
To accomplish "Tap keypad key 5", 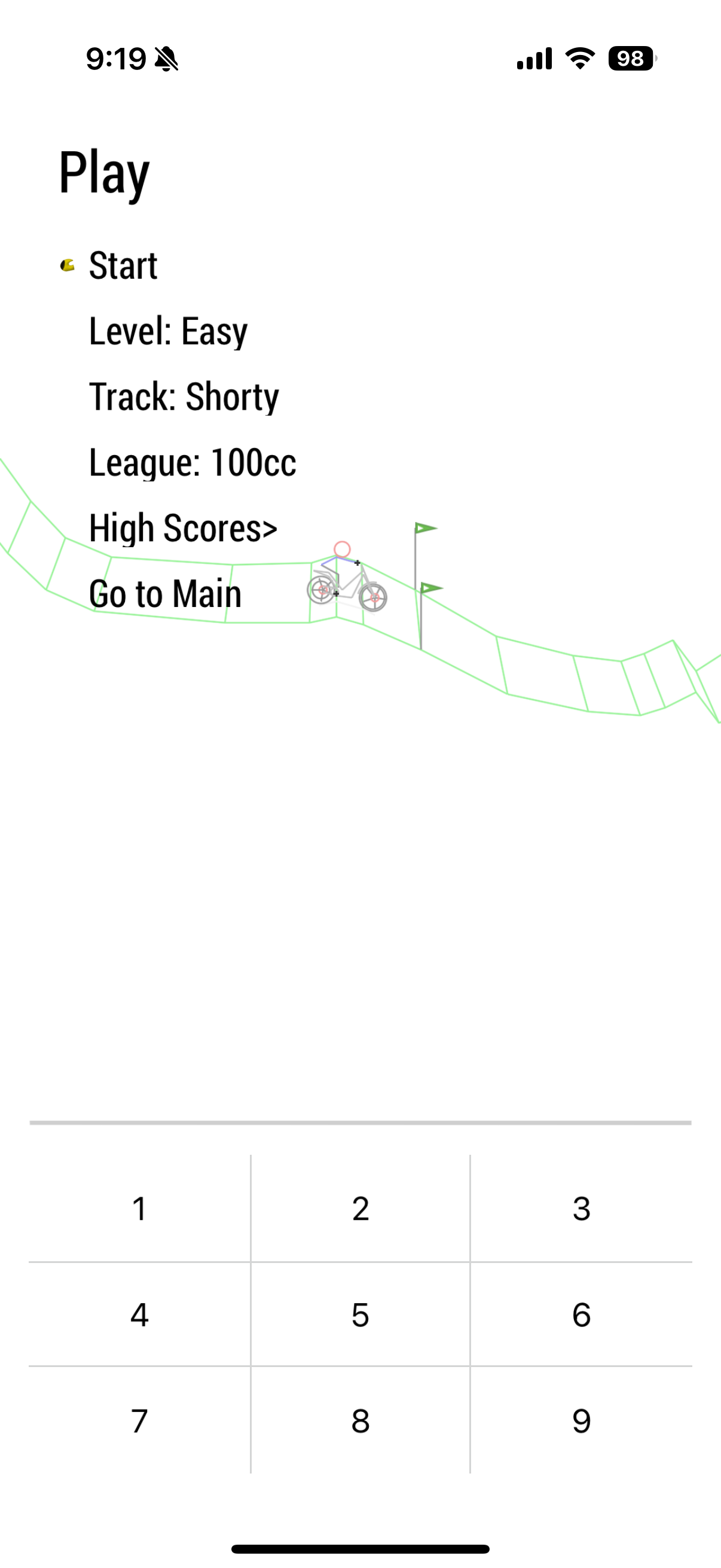I will pyautogui.click(x=360, y=1315).
